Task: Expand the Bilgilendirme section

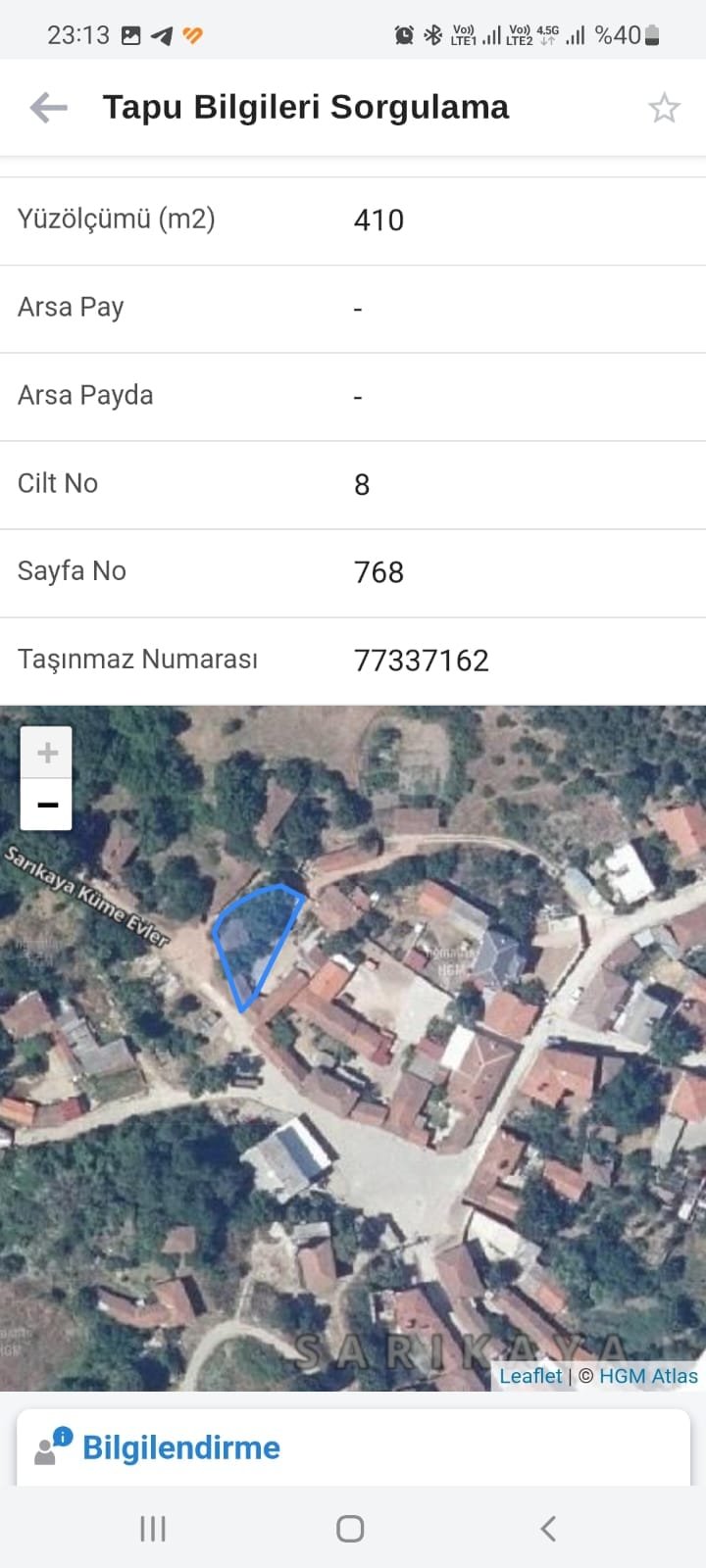Action: point(181,1447)
